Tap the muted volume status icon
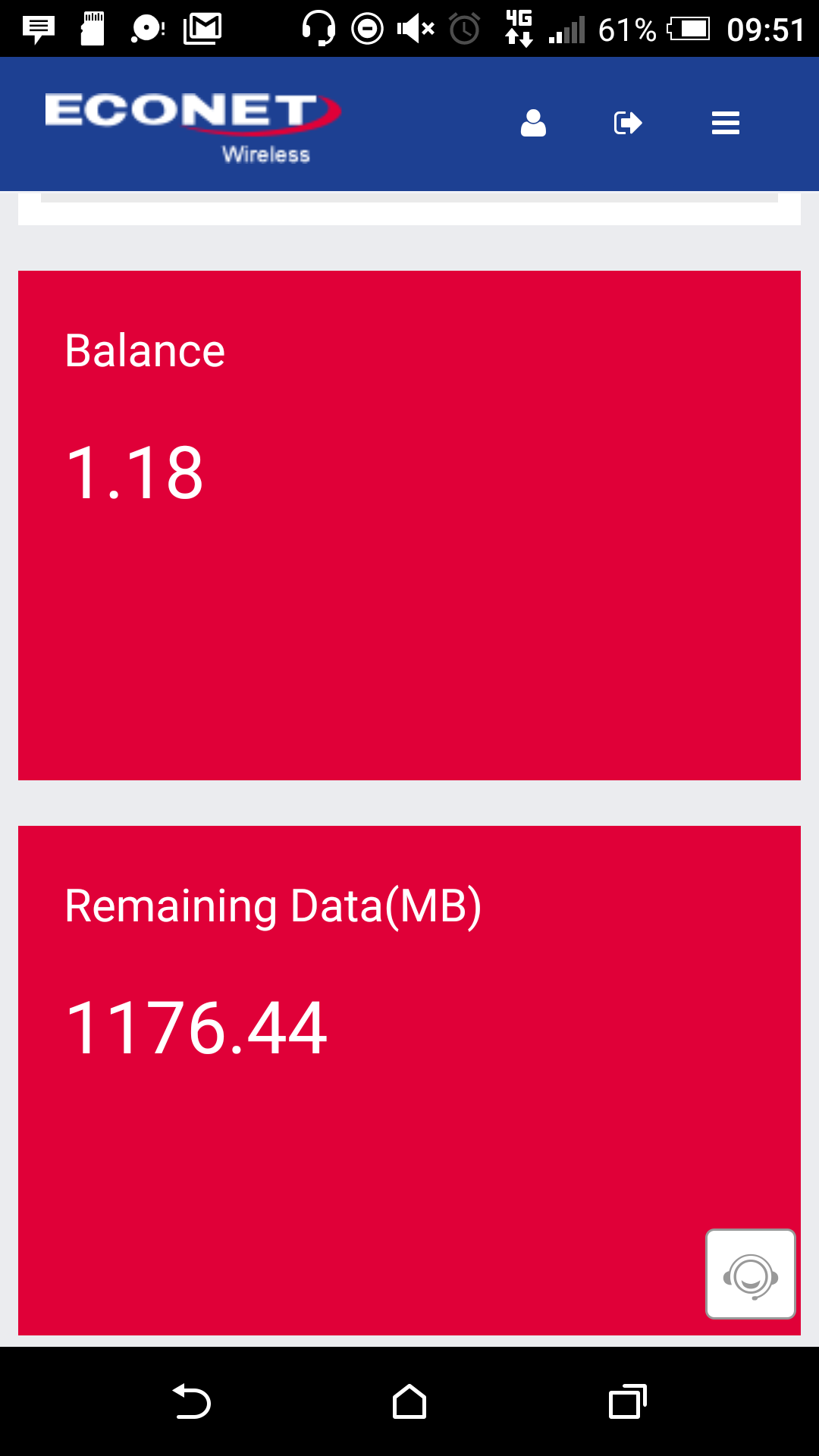The width and height of the screenshot is (819, 1456). click(x=413, y=28)
